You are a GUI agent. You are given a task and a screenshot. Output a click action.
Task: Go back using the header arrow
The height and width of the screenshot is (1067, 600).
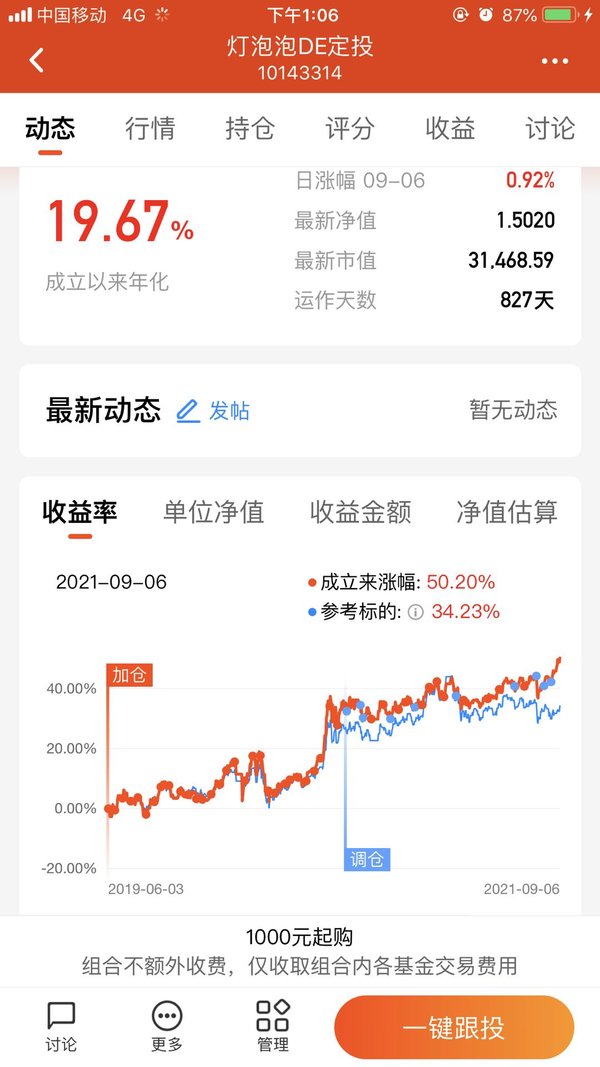(x=37, y=61)
